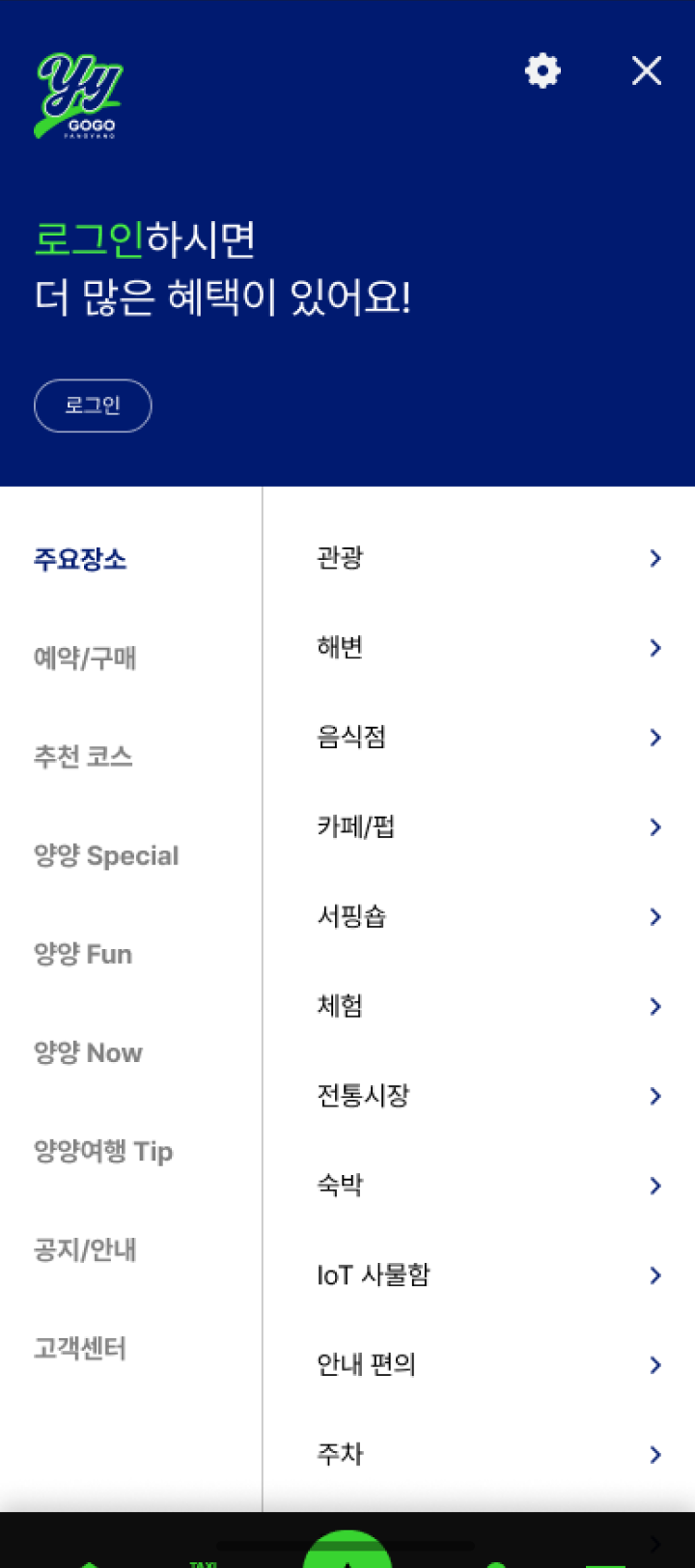Switch to the 추천 코스 category
695x1568 pixels.
(x=83, y=757)
